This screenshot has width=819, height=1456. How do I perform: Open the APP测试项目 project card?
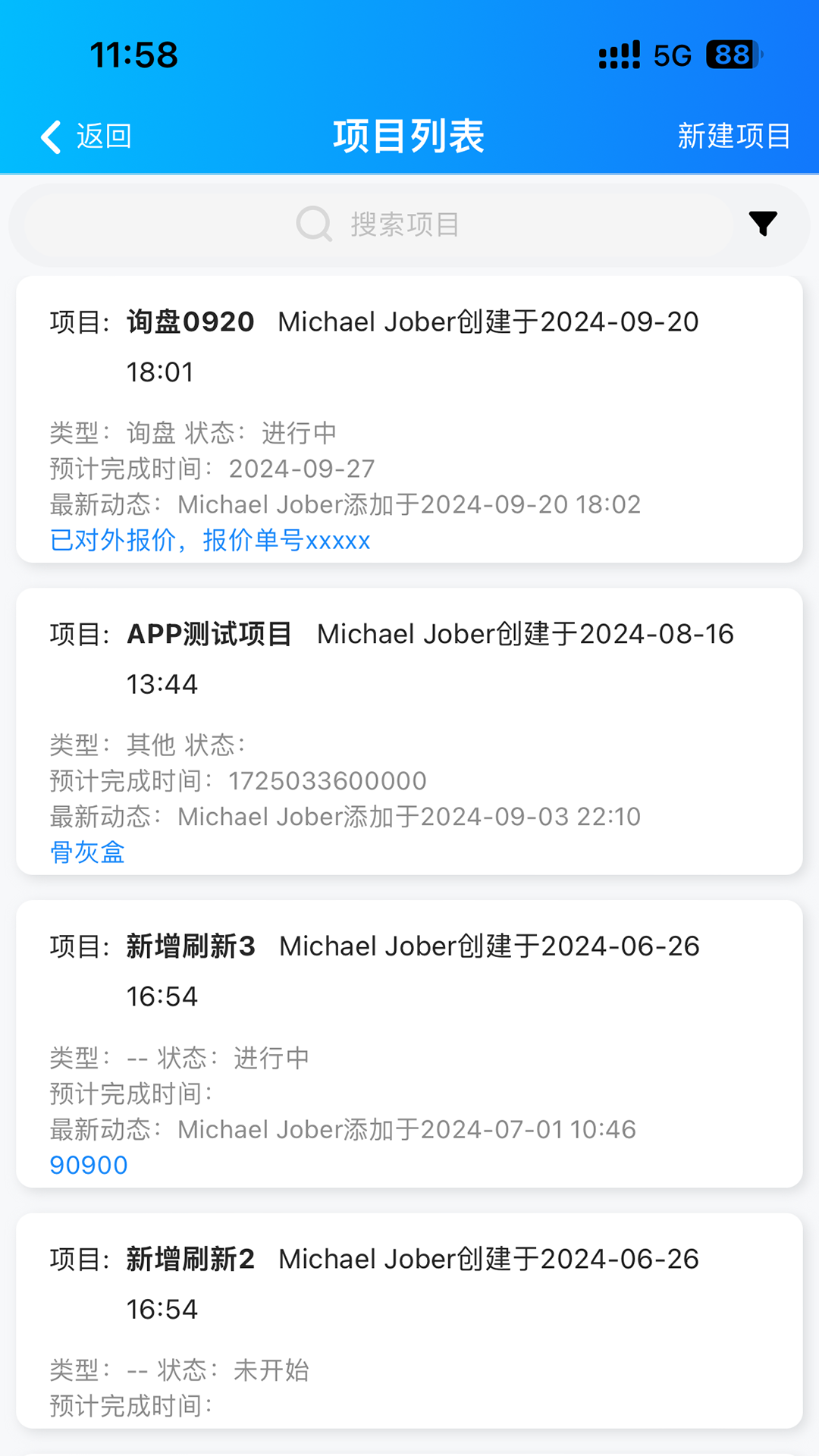(409, 732)
